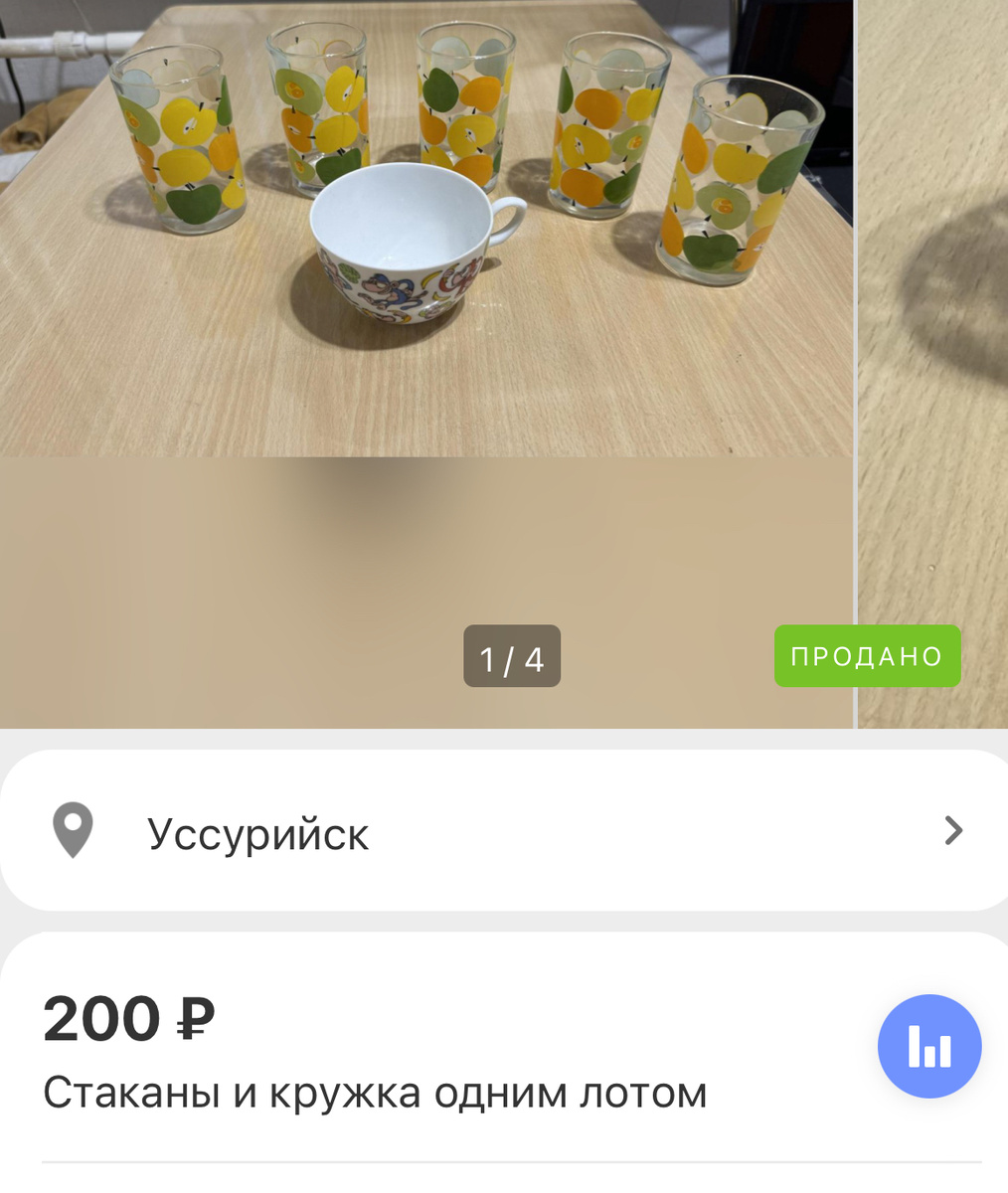This screenshot has height=1193, width=1008.
Task: Select the map marker beside Уссурийск
Action: point(71,829)
